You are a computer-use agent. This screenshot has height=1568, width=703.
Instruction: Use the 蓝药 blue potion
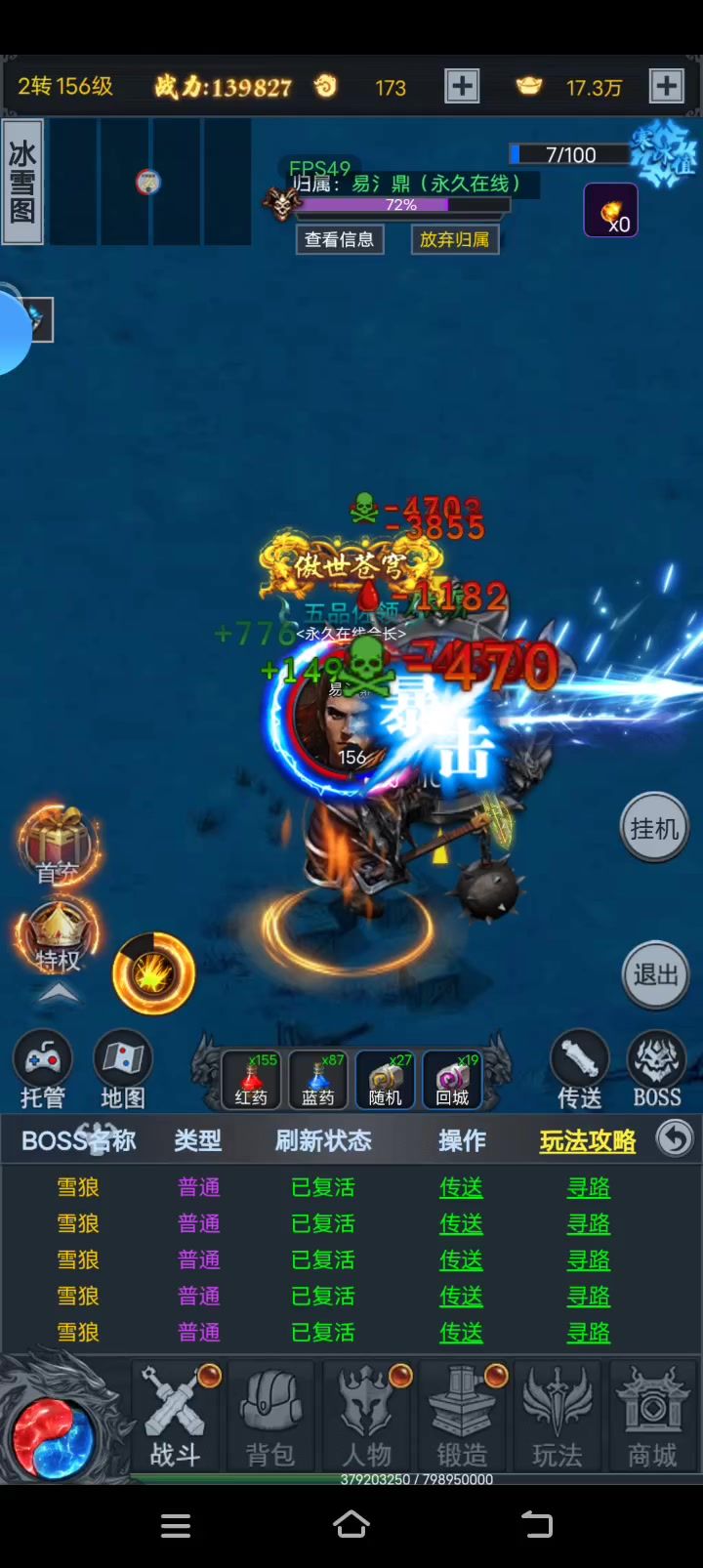point(318,1080)
